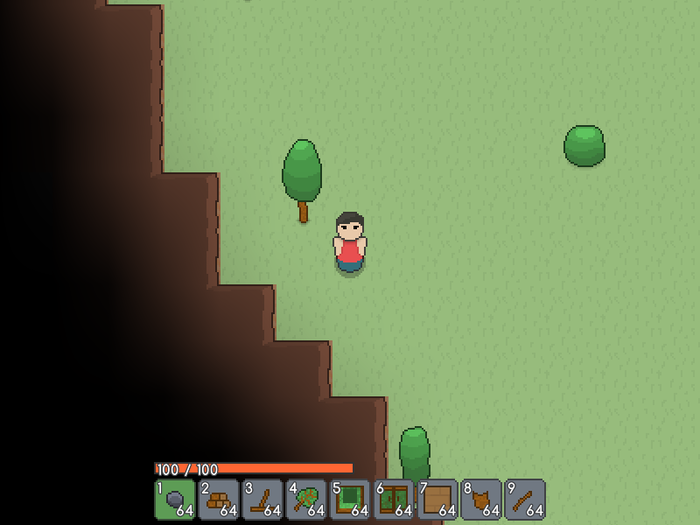
Task: Pick the grass block in slot 5
Action: pyautogui.click(x=350, y=499)
